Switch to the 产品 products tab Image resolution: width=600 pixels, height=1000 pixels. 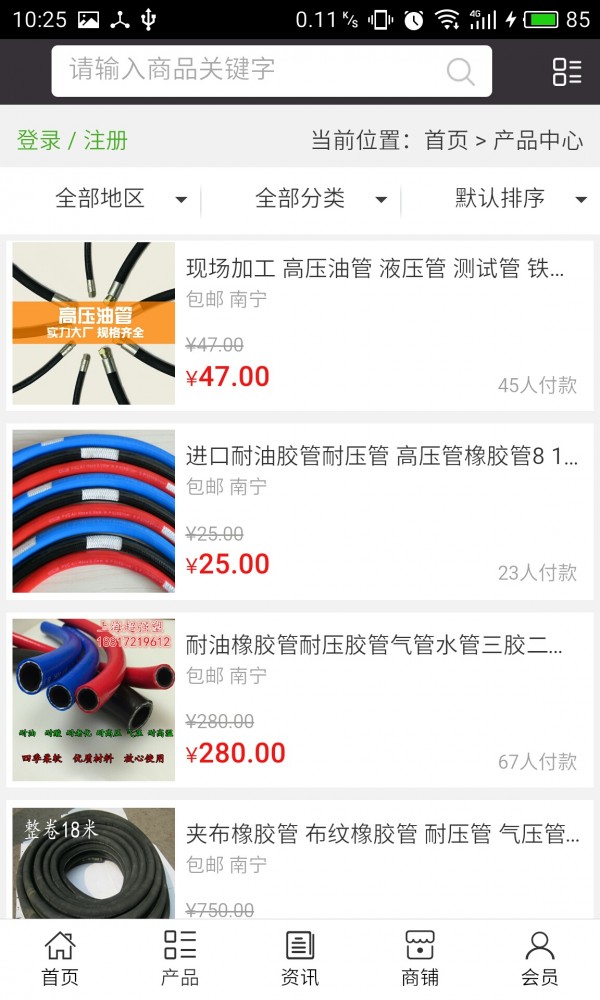(180, 958)
